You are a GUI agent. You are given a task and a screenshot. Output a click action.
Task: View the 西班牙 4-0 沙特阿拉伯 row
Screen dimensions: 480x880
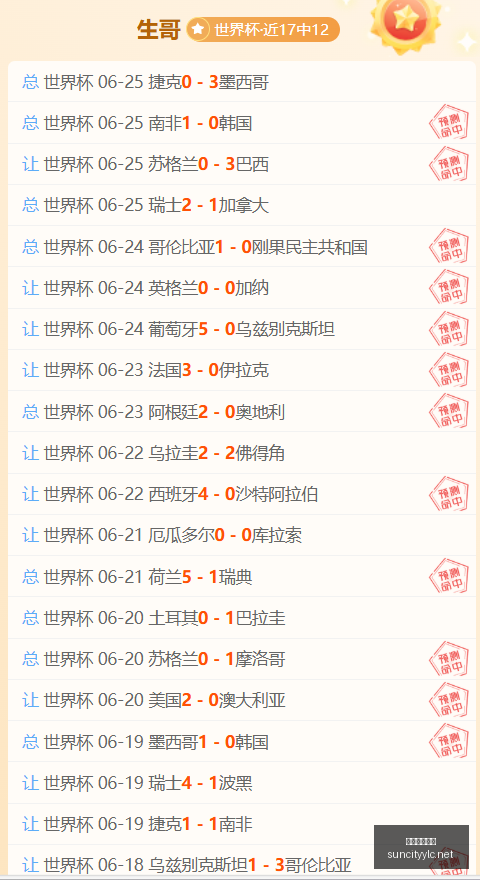[x=242, y=494]
